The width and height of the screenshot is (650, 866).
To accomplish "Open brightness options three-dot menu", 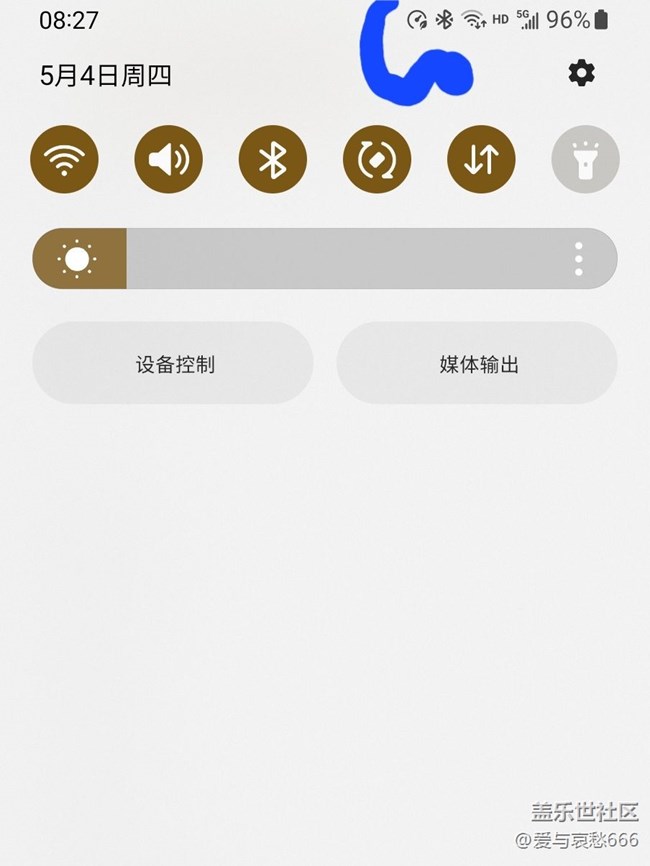I will coord(579,258).
